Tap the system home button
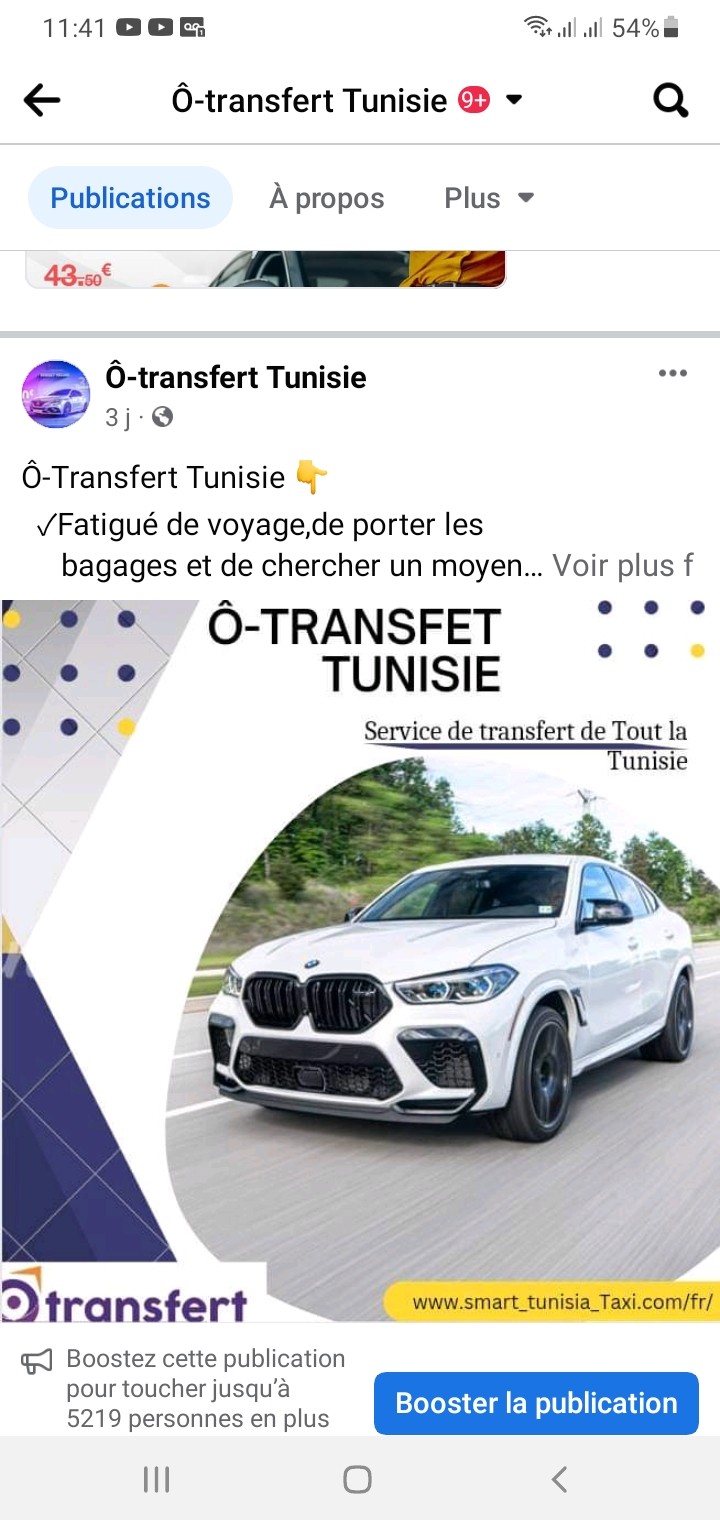The width and height of the screenshot is (720, 1520). [357, 1479]
